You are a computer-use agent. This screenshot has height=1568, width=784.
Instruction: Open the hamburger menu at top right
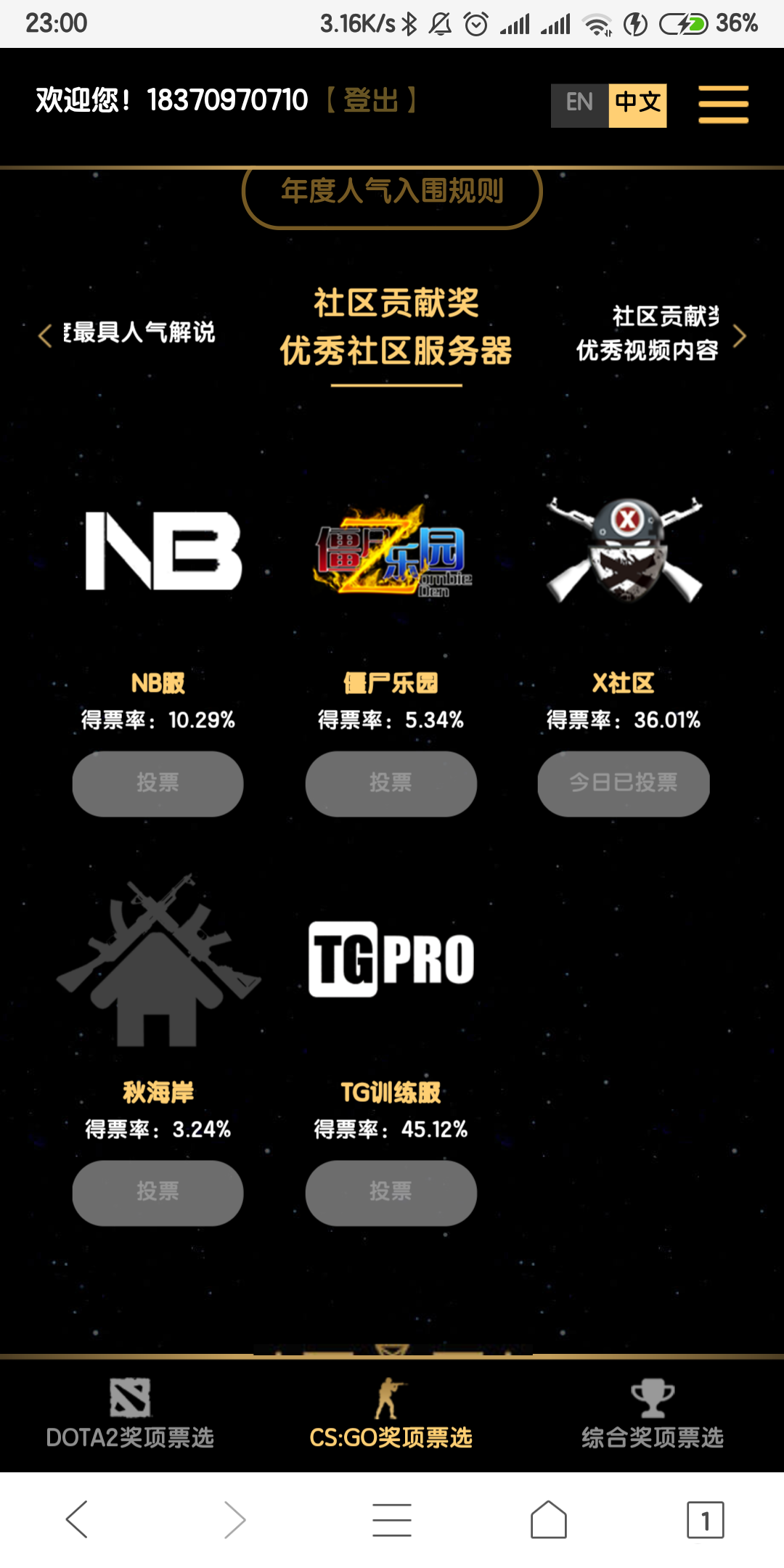723,104
